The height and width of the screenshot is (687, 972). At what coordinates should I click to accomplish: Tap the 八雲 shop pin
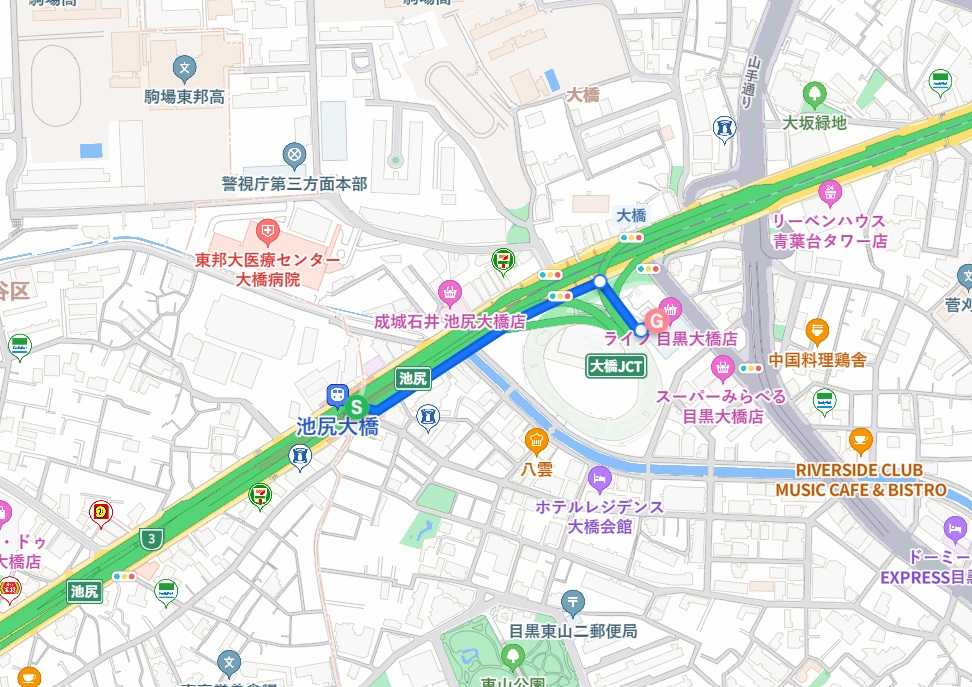click(536, 441)
